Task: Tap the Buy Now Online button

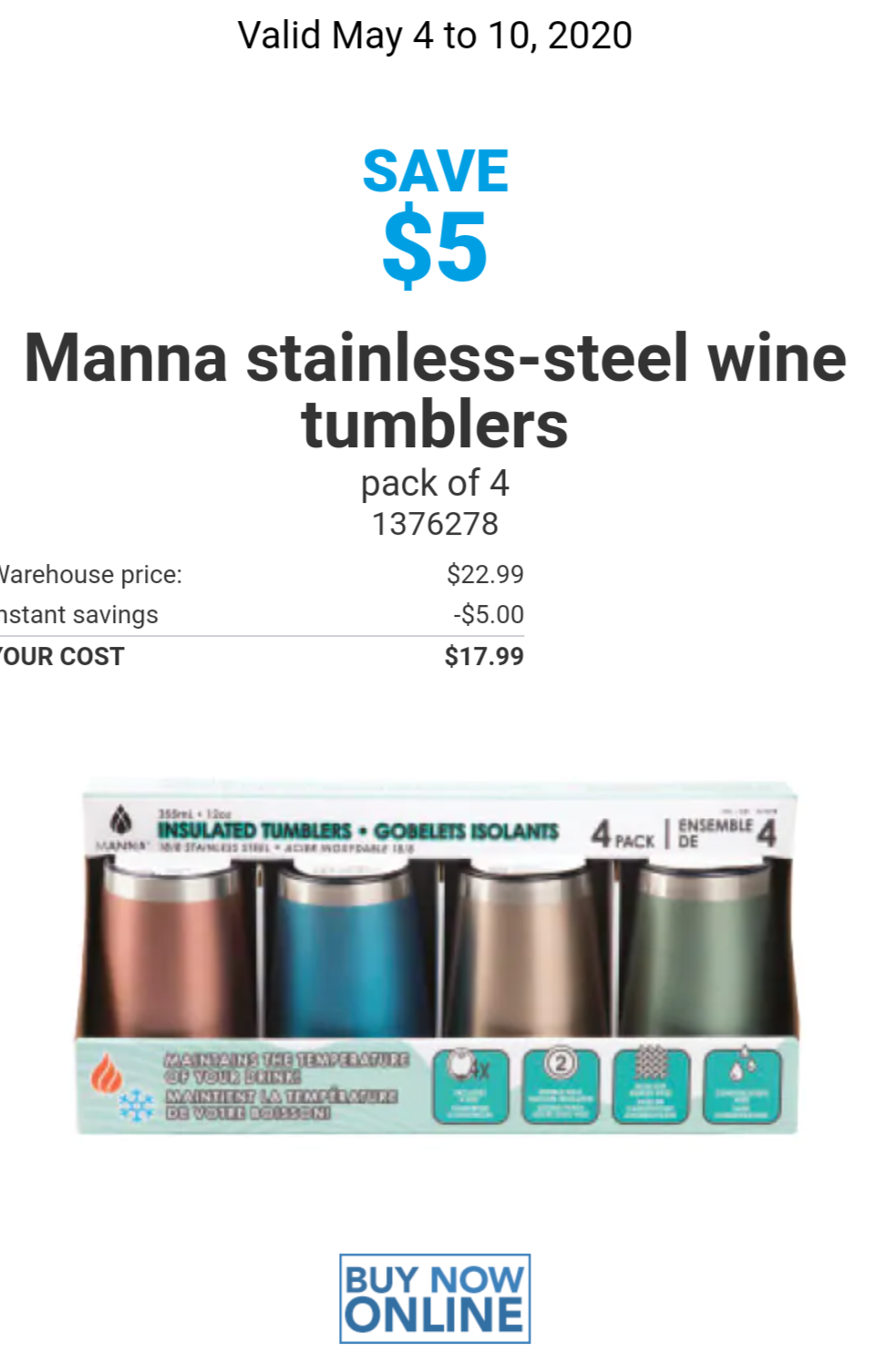Action: point(435,1297)
